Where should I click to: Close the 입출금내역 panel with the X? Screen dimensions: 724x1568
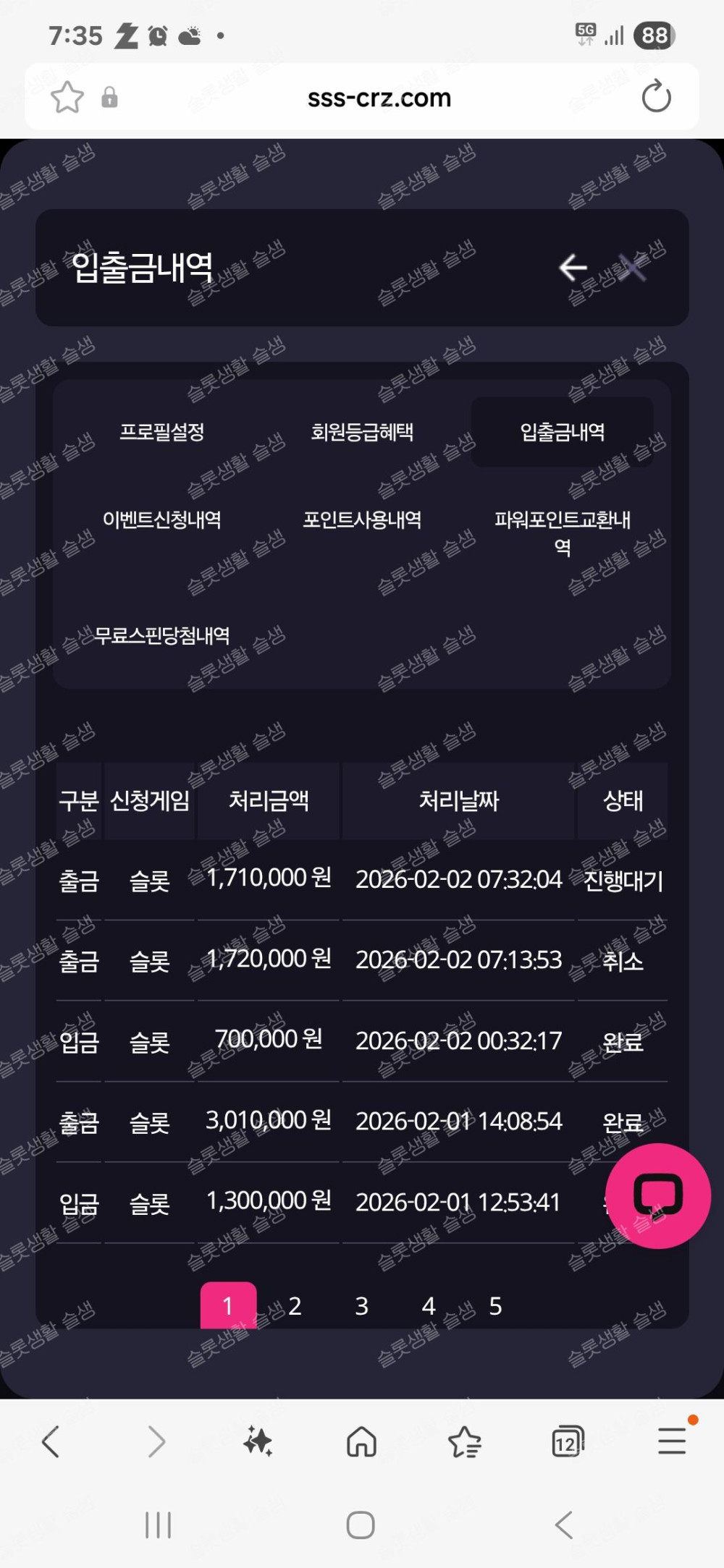(x=633, y=268)
